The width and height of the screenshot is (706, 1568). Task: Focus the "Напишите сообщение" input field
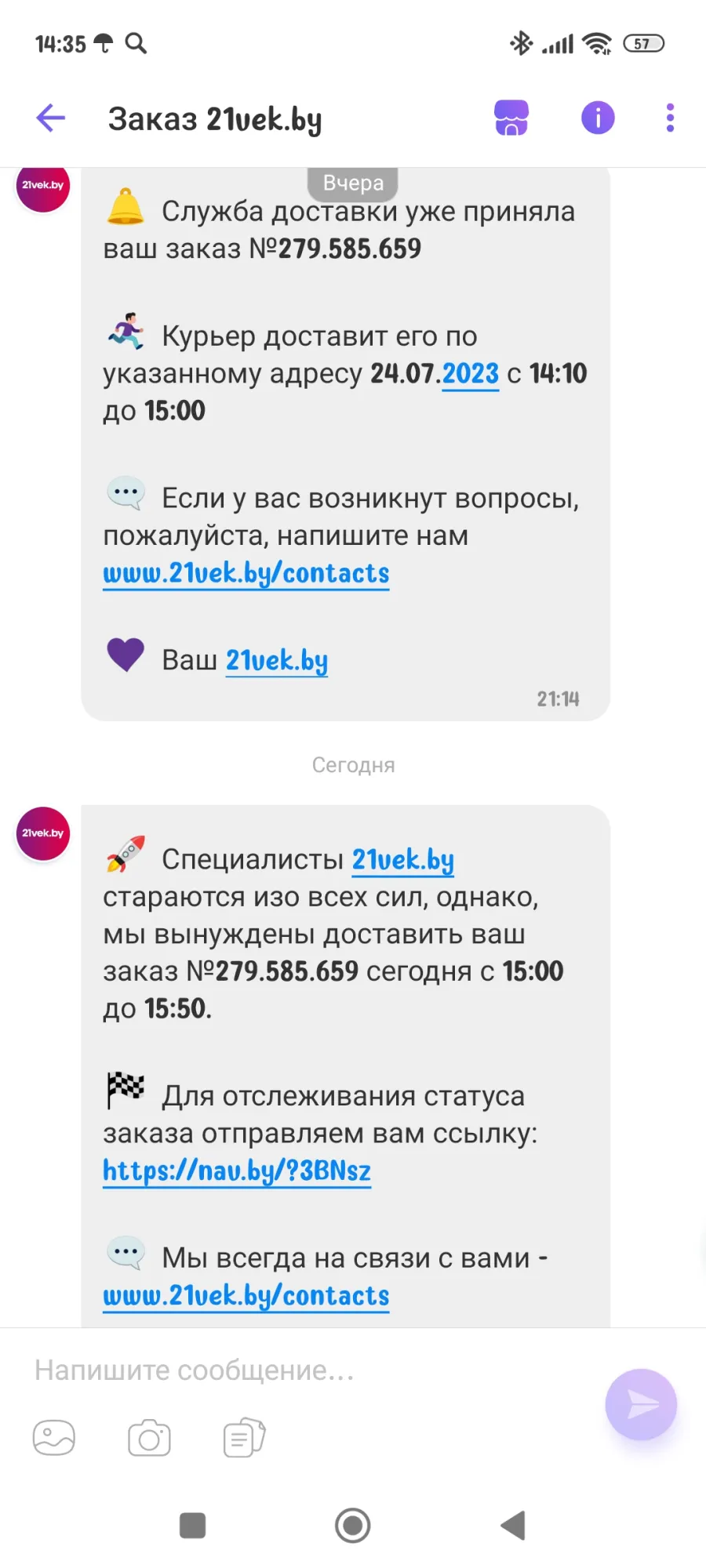[x=314, y=1370]
